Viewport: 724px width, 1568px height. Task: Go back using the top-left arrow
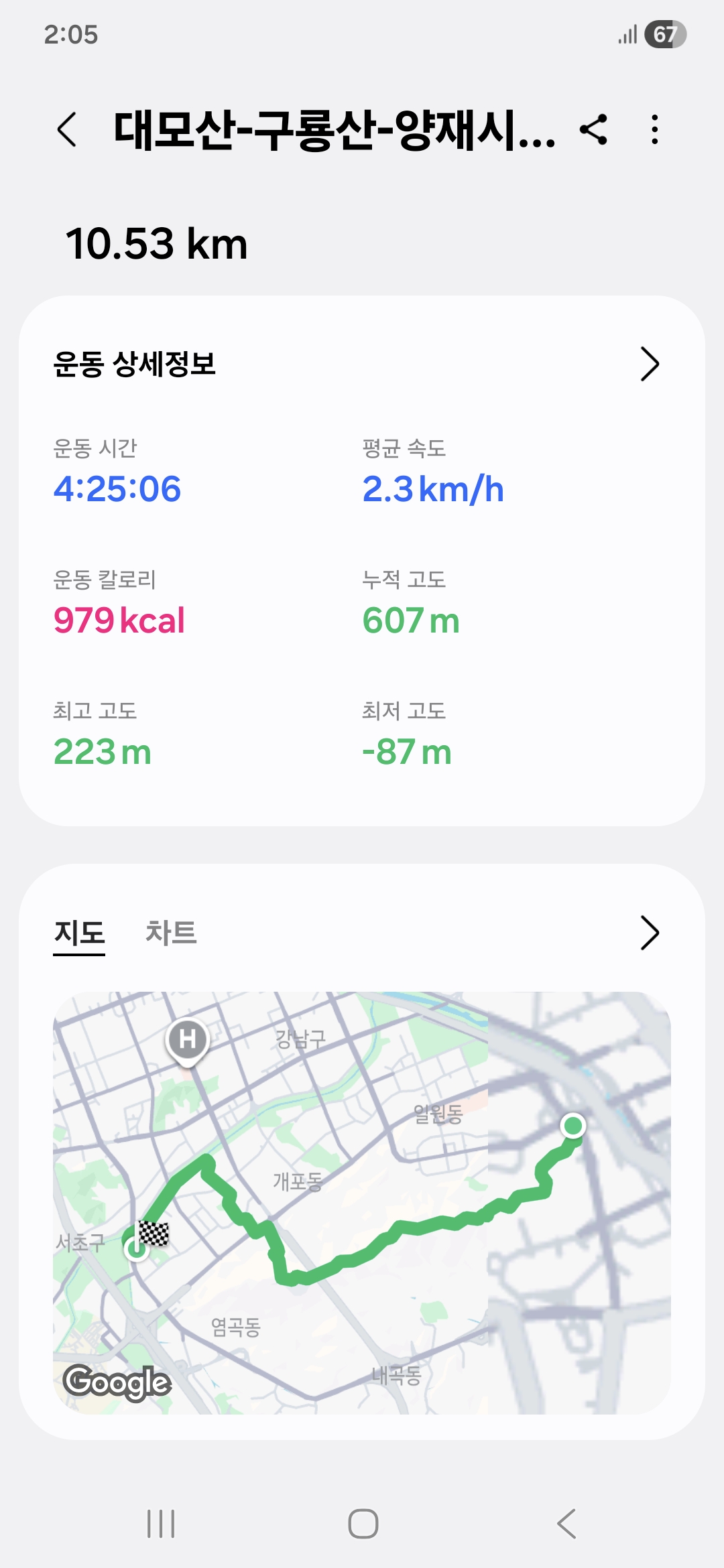[67, 129]
